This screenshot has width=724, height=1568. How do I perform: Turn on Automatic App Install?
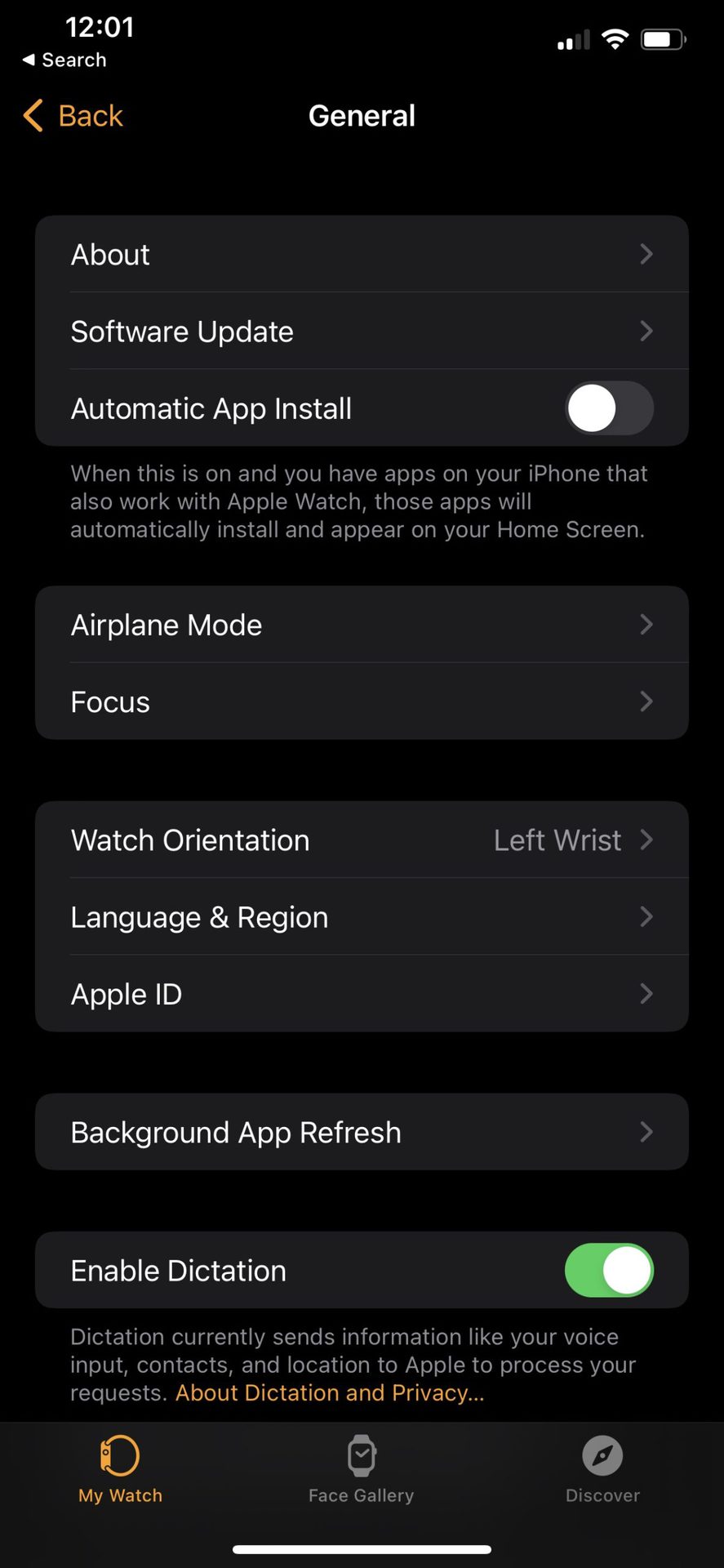(x=608, y=408)
